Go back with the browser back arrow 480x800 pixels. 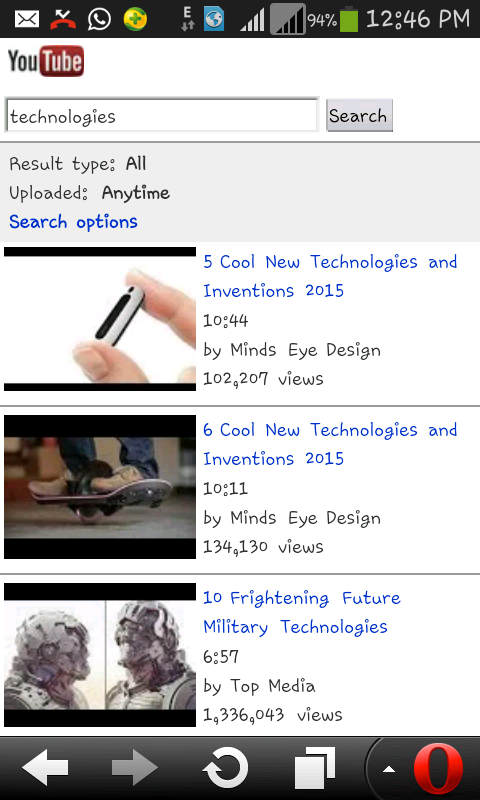45,767
